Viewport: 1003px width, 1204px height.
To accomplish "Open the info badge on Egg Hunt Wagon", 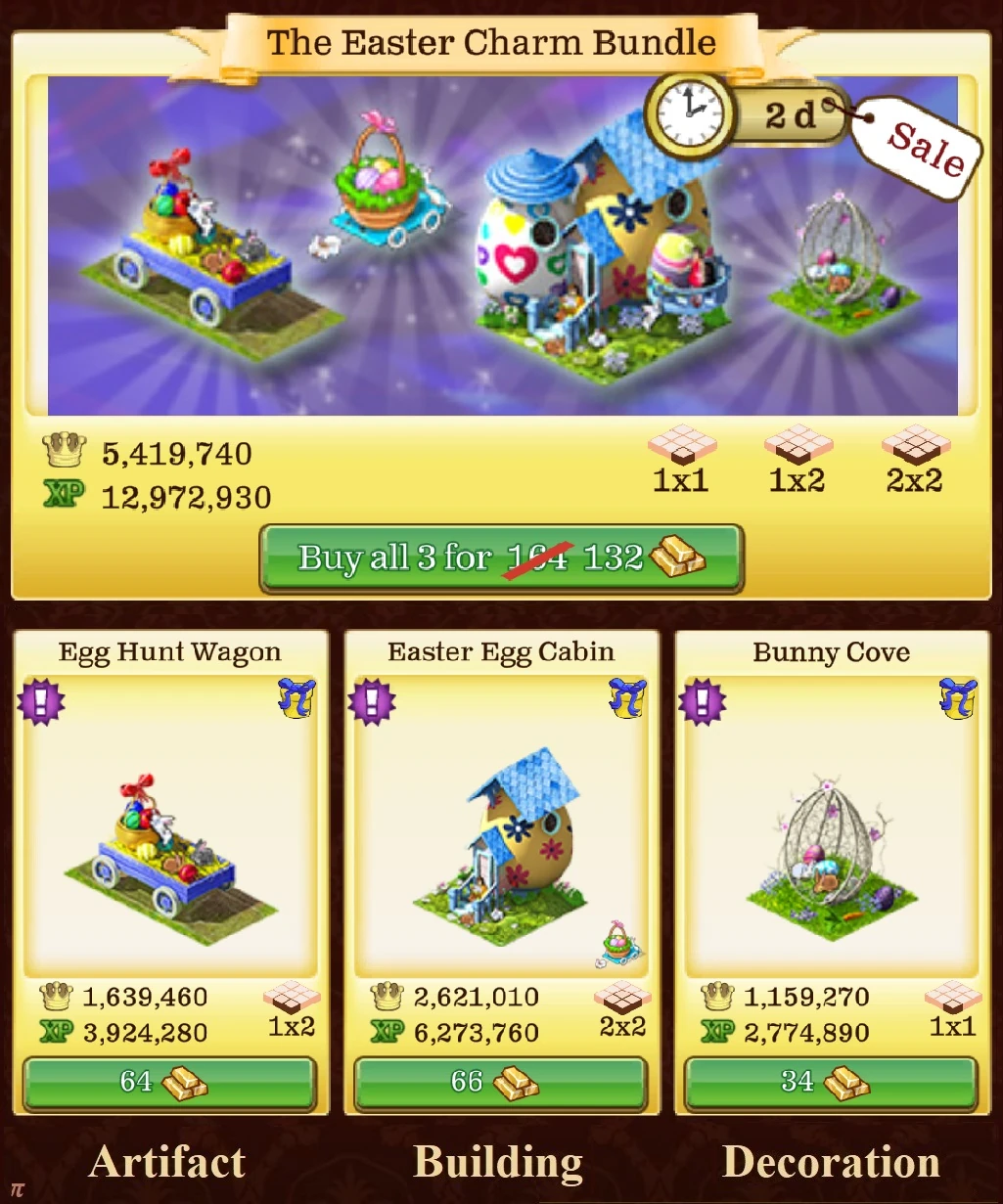I will (x=42, y=701).
